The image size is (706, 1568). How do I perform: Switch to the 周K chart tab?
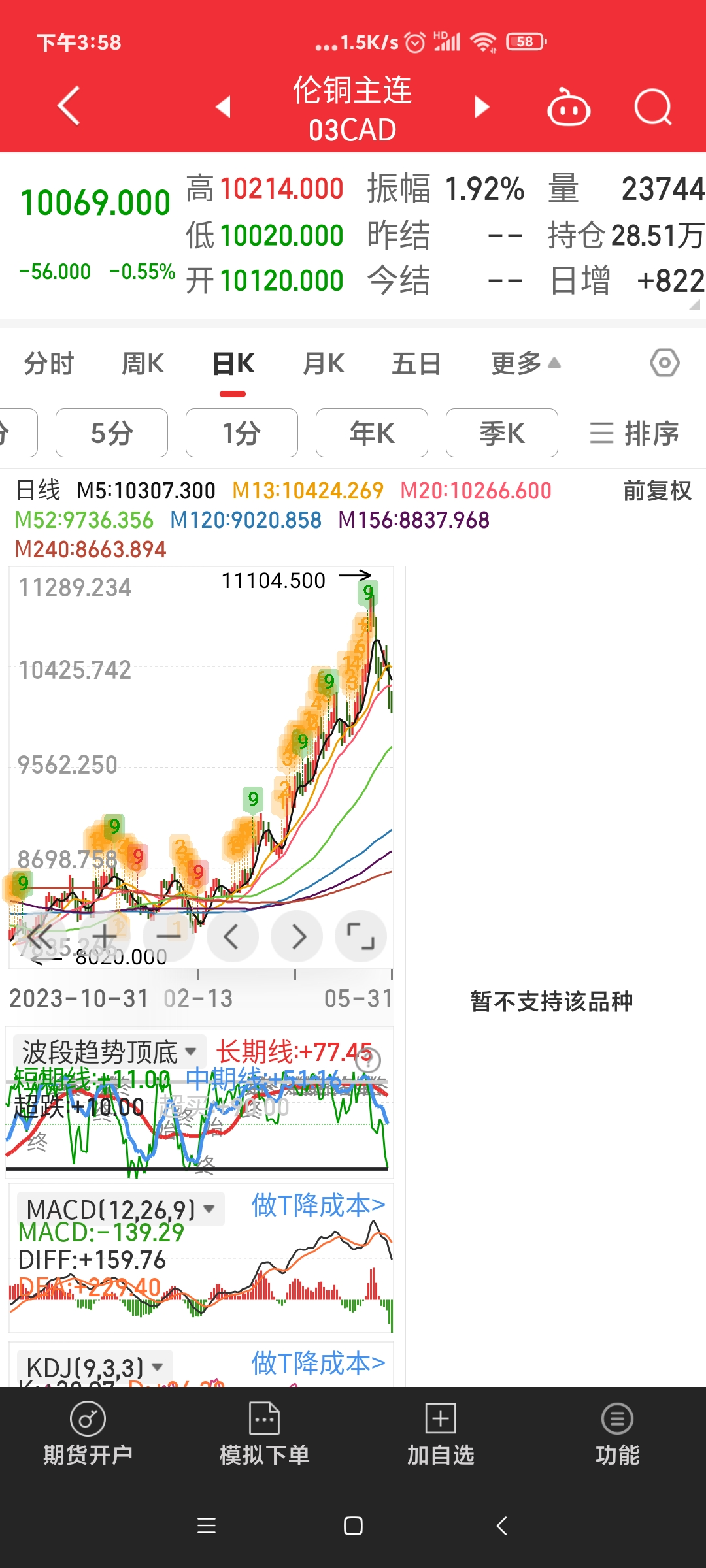point(143,364)
